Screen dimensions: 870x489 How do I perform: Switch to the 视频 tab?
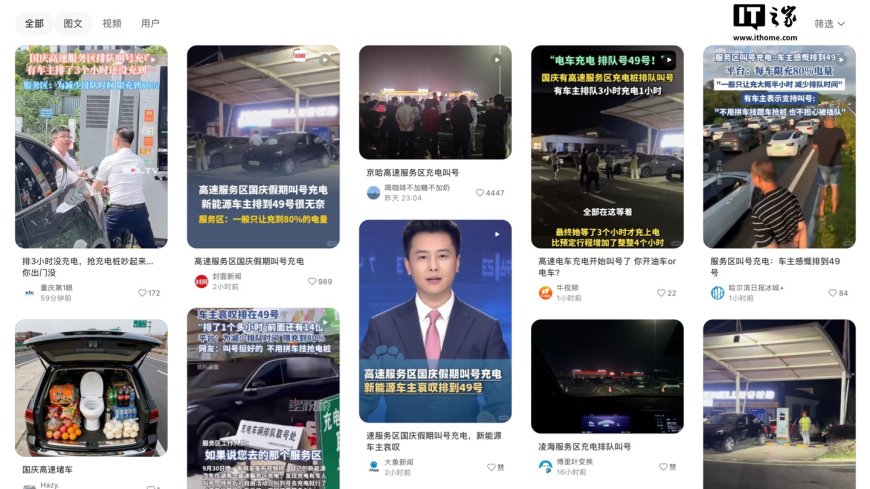click(112, 23)
